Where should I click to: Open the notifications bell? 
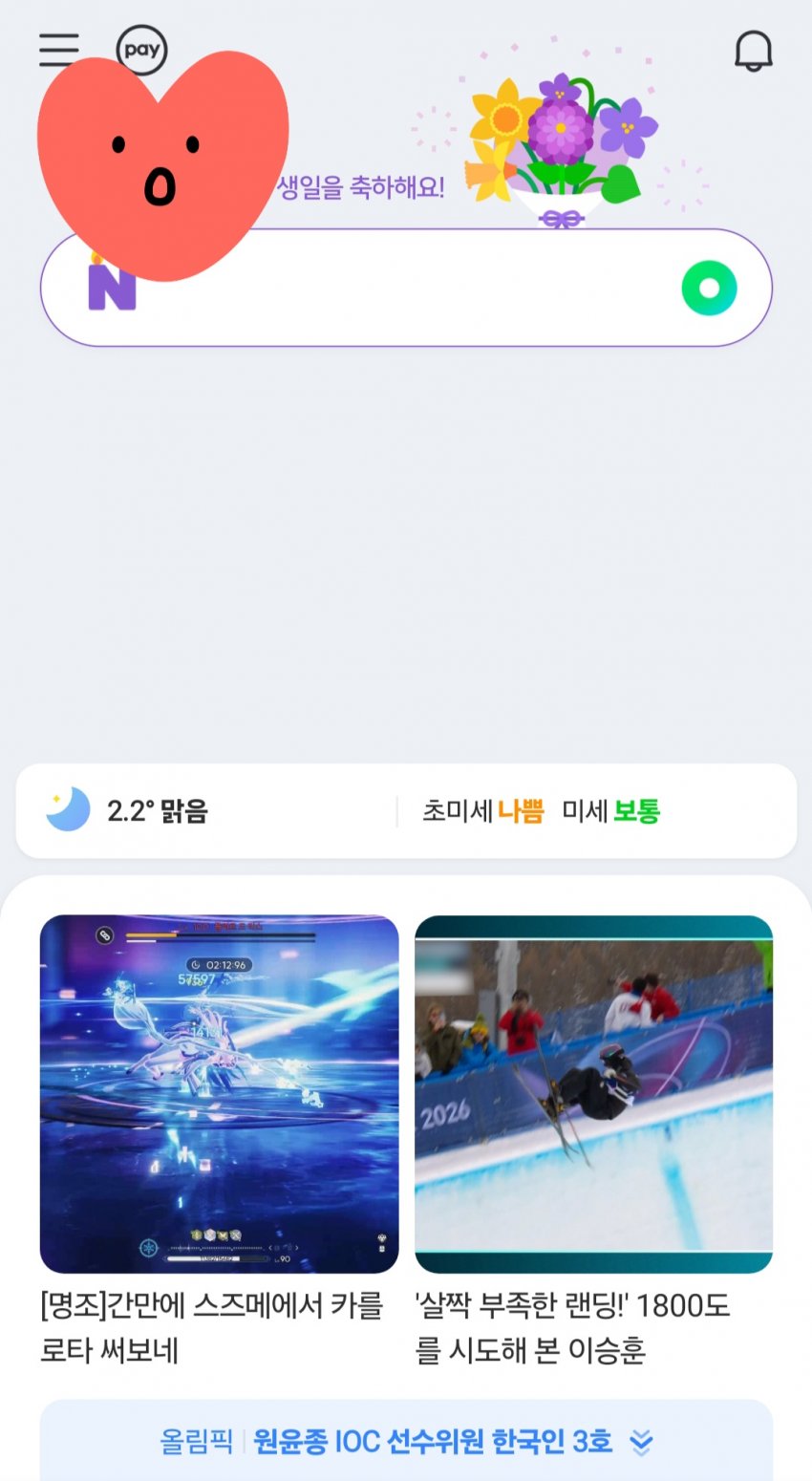753,50
